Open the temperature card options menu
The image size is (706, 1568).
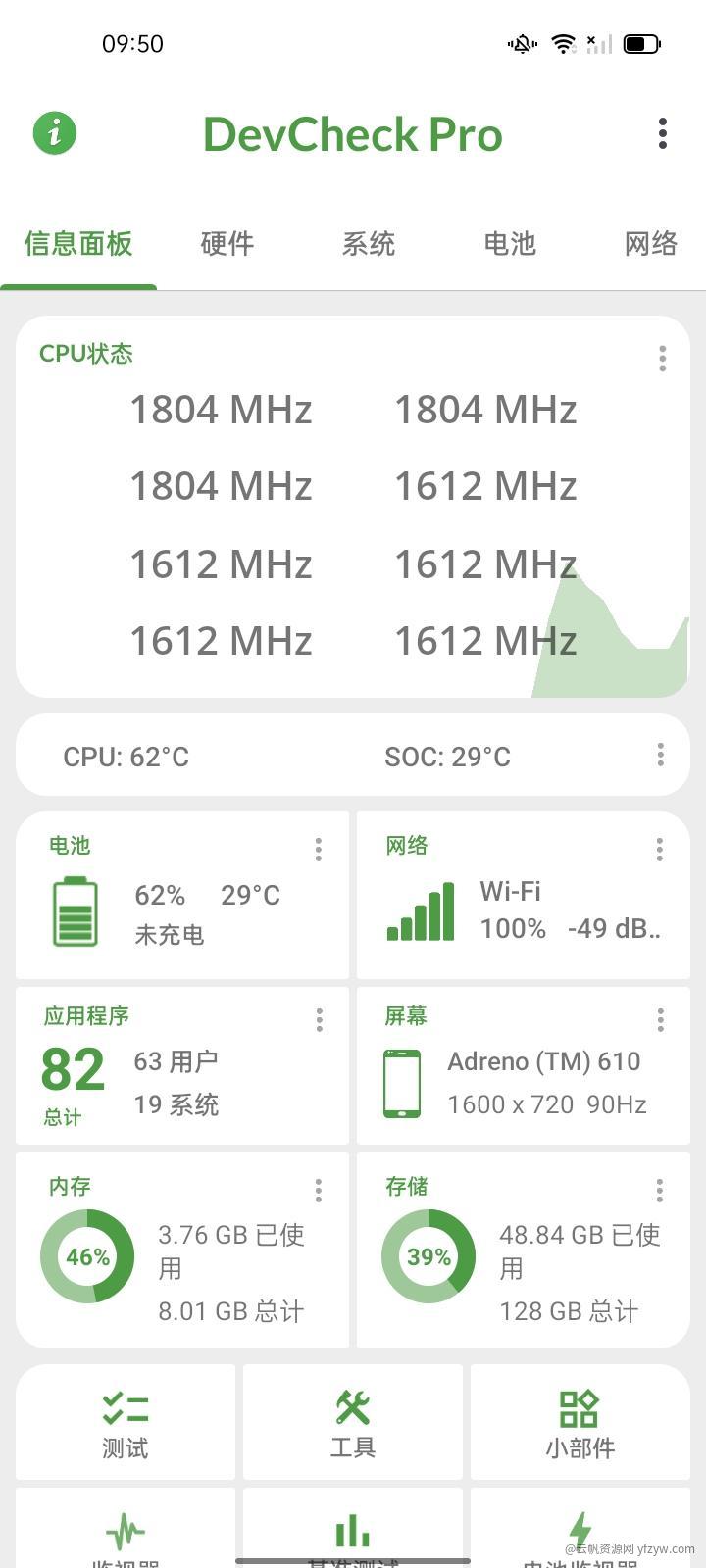click(x=661, y=755)
